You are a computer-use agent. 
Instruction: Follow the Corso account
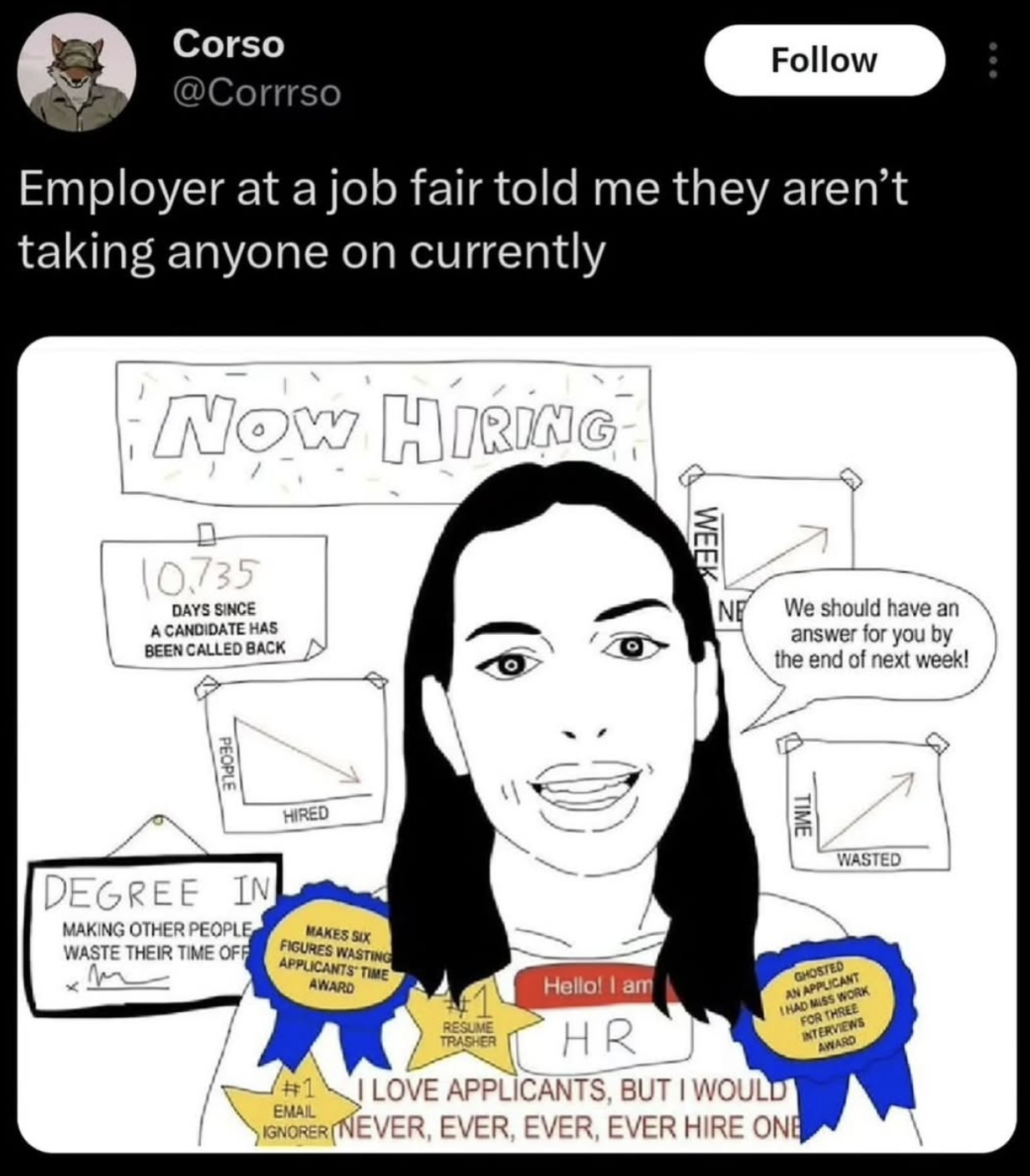coord(823,59)
